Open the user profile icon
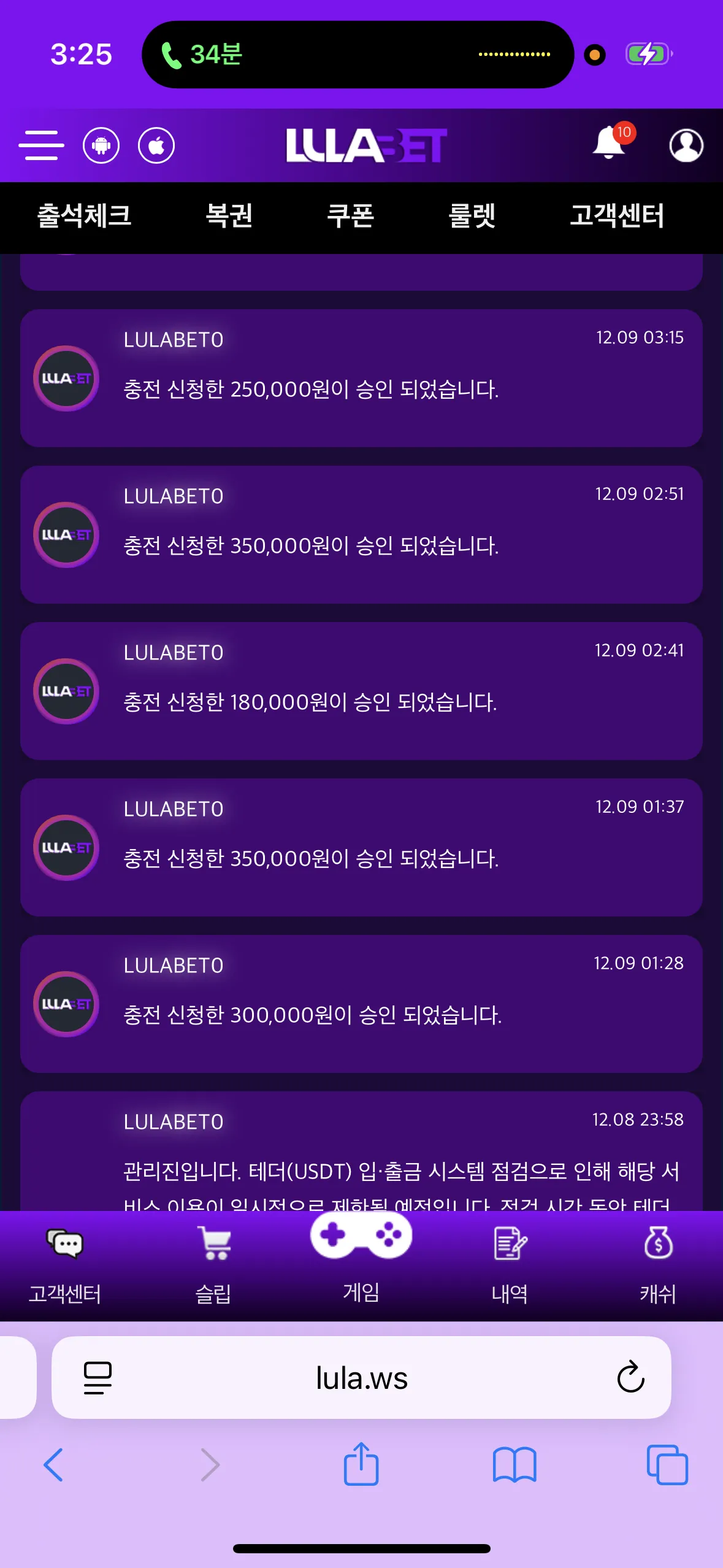 pos(686,145)
